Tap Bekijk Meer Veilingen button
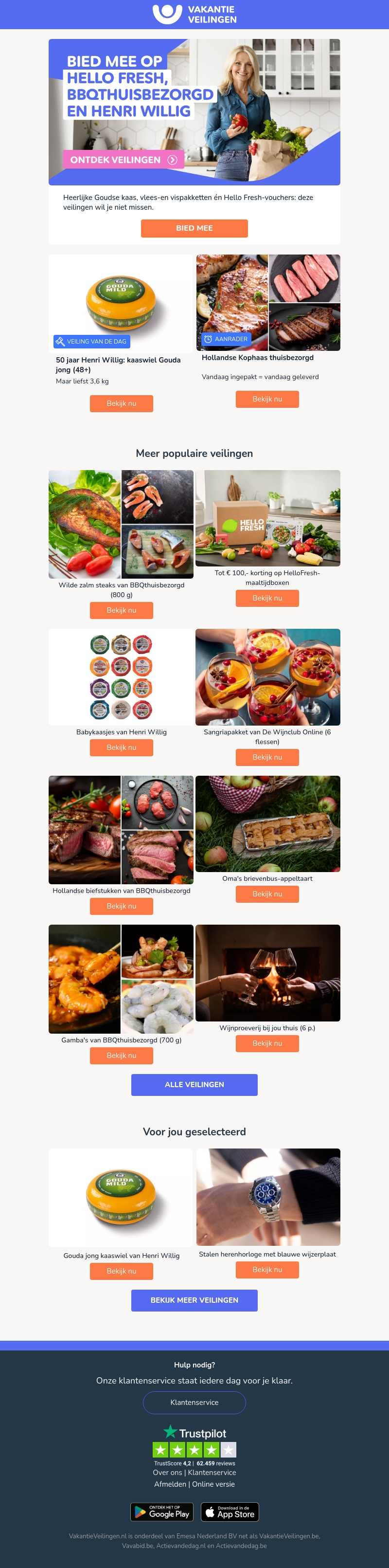The width and height of the screenshot is (389, 1568). point(194,1300)
